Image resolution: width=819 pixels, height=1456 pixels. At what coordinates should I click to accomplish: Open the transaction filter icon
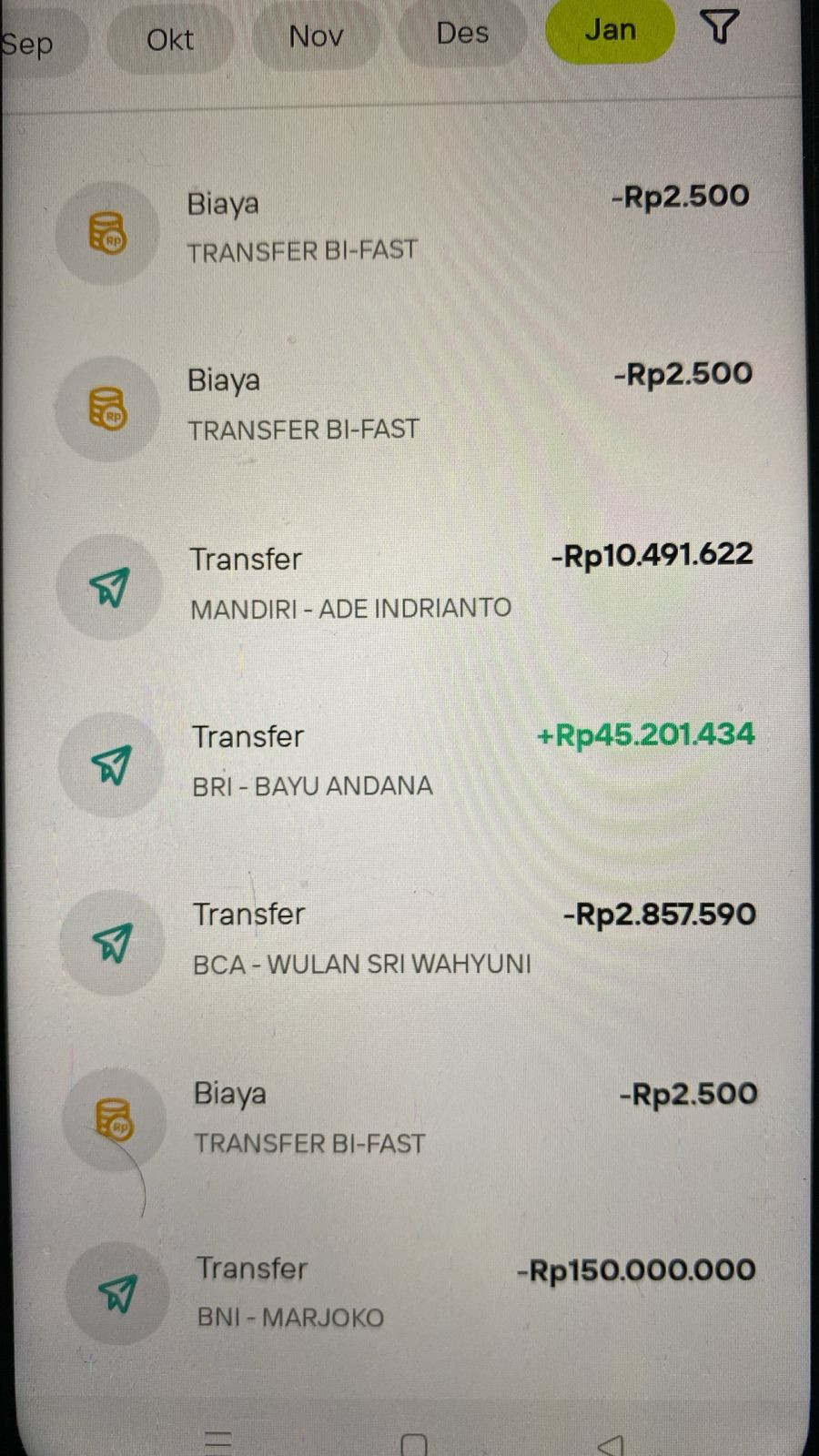pos(719,26)
